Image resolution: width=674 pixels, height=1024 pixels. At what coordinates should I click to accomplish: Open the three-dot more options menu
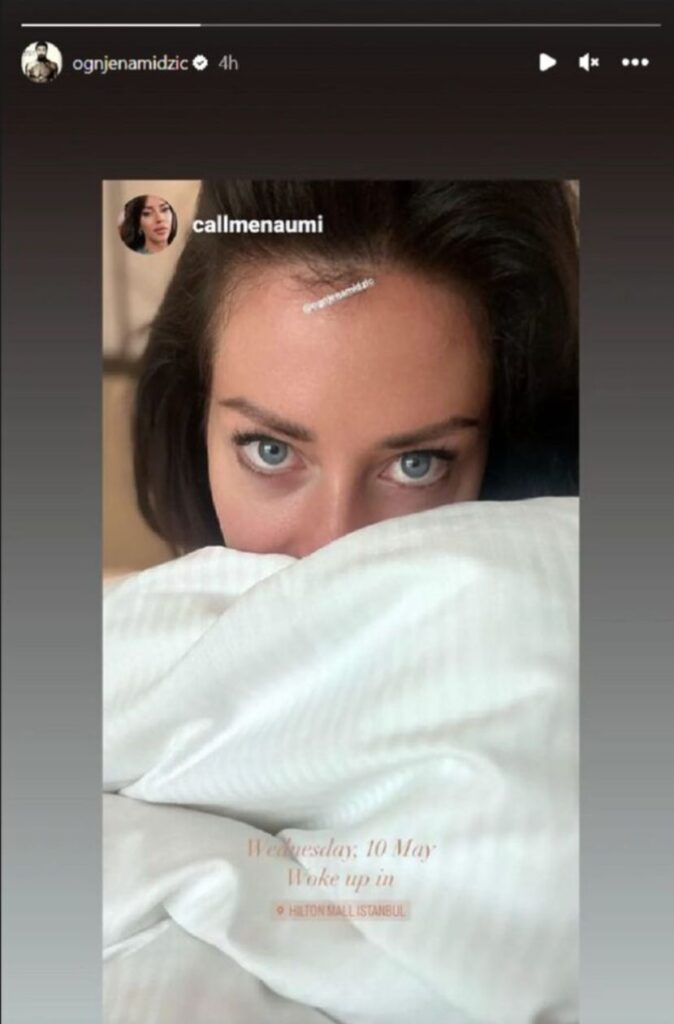pyautogui.click(x=635, y=62)
